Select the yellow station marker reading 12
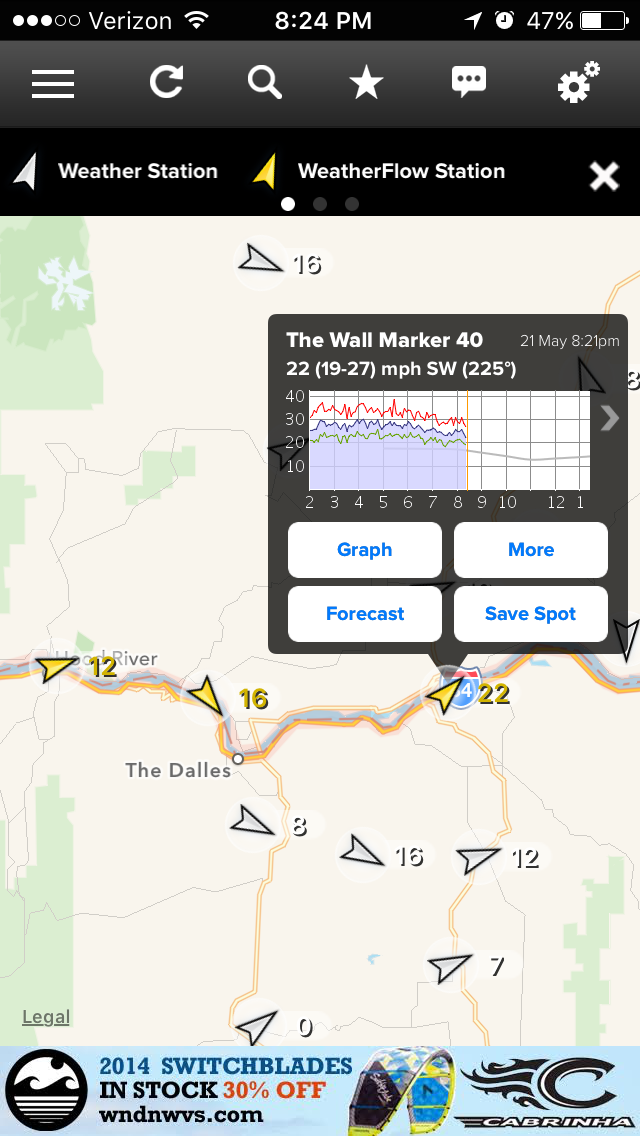The width and height of the screenshot is (640, 1136). 58,665
